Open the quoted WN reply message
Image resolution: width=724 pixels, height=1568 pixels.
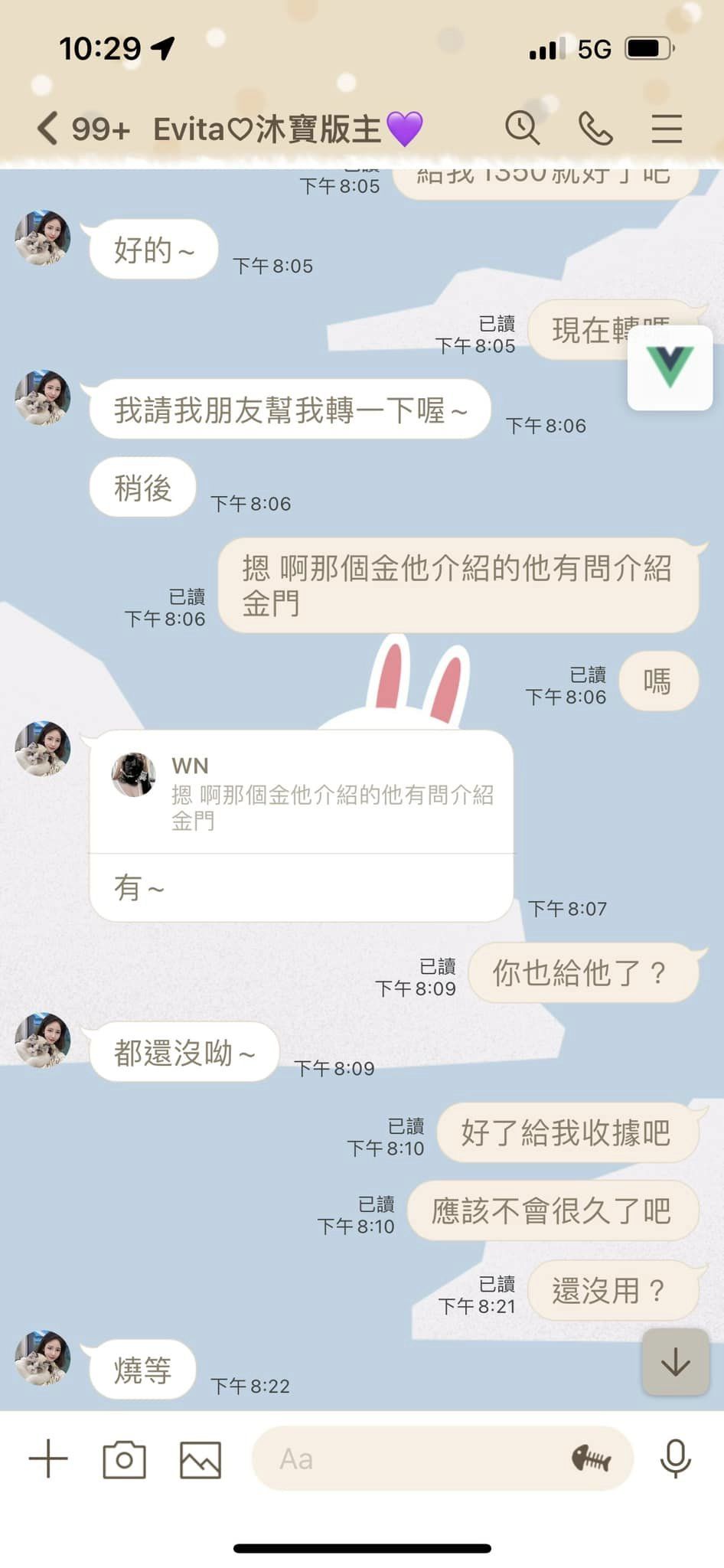pyautogui.click(x=301, y=793)
